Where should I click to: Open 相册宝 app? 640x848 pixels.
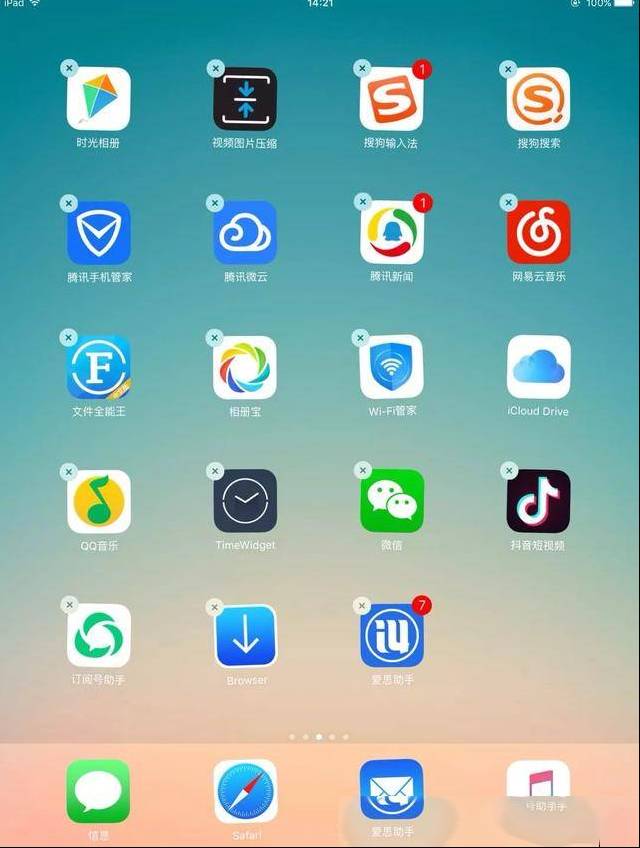tap(245, 367)
